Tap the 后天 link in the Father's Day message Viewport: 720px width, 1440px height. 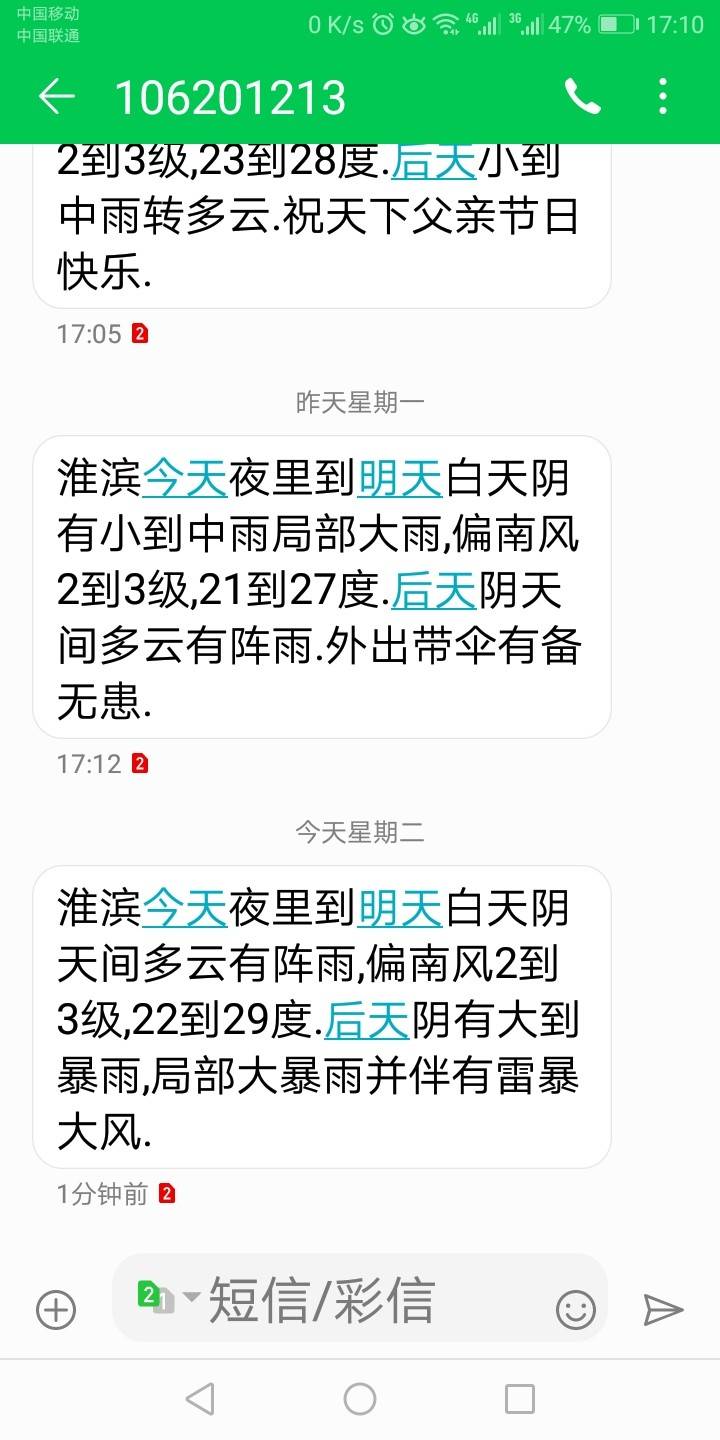point(434,161)
